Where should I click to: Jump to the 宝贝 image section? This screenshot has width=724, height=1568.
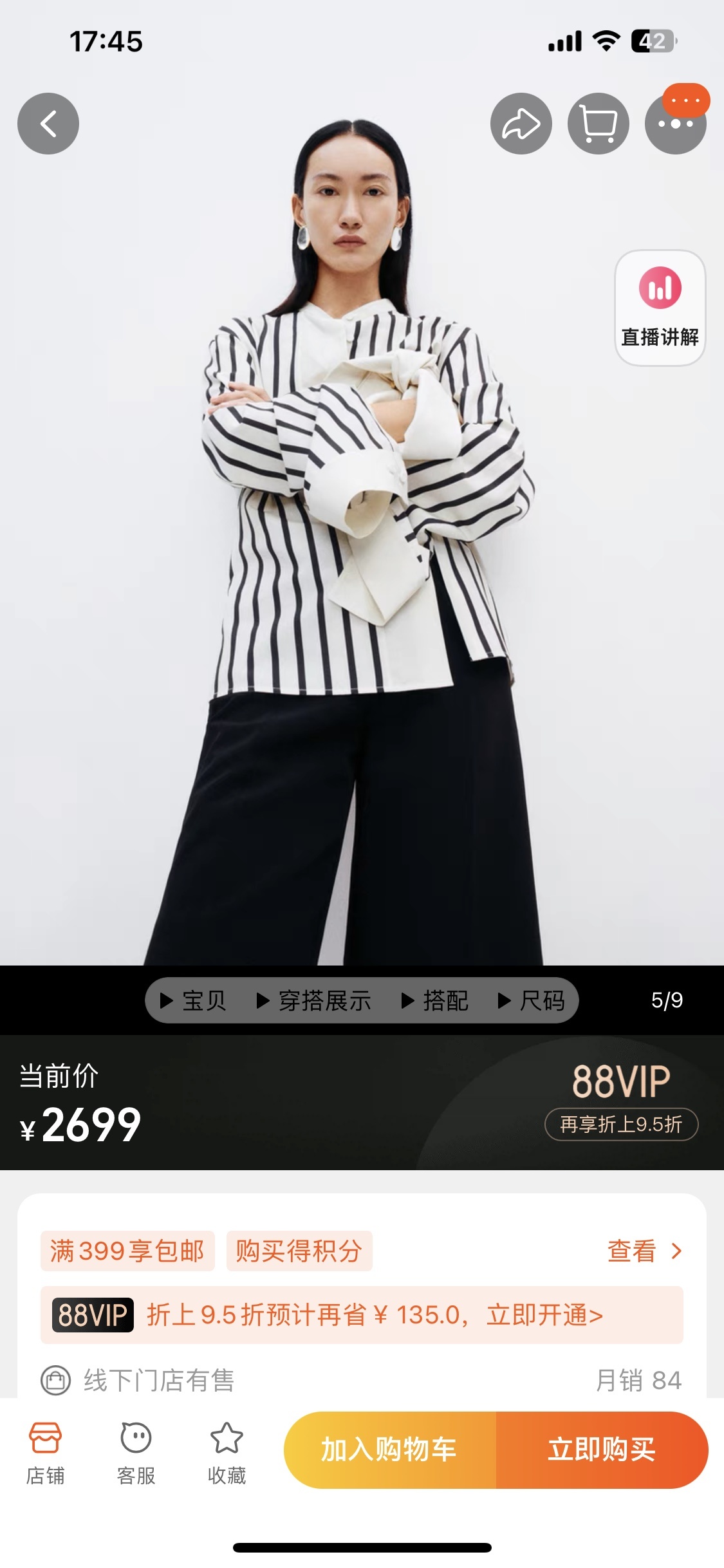(194, 1000)
